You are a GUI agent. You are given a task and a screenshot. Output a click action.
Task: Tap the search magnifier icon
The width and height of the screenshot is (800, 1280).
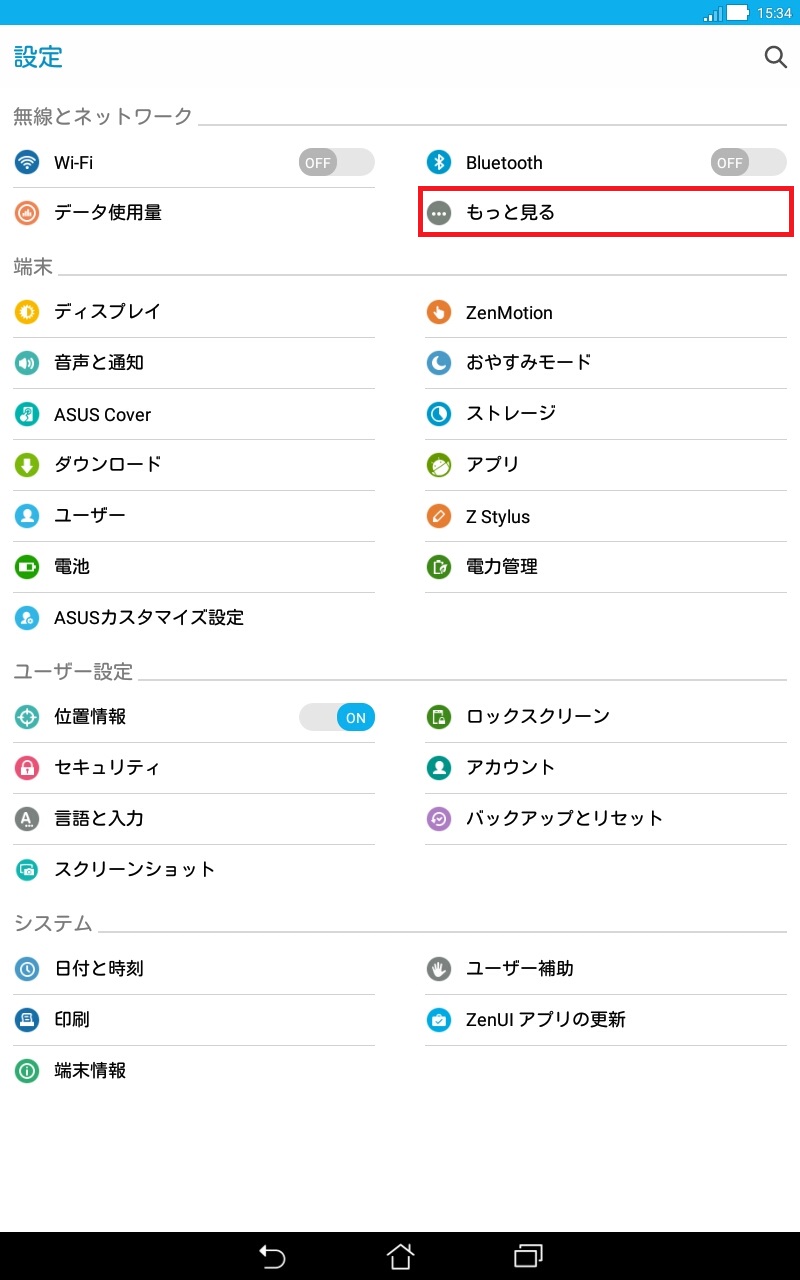tap(775, 57)
